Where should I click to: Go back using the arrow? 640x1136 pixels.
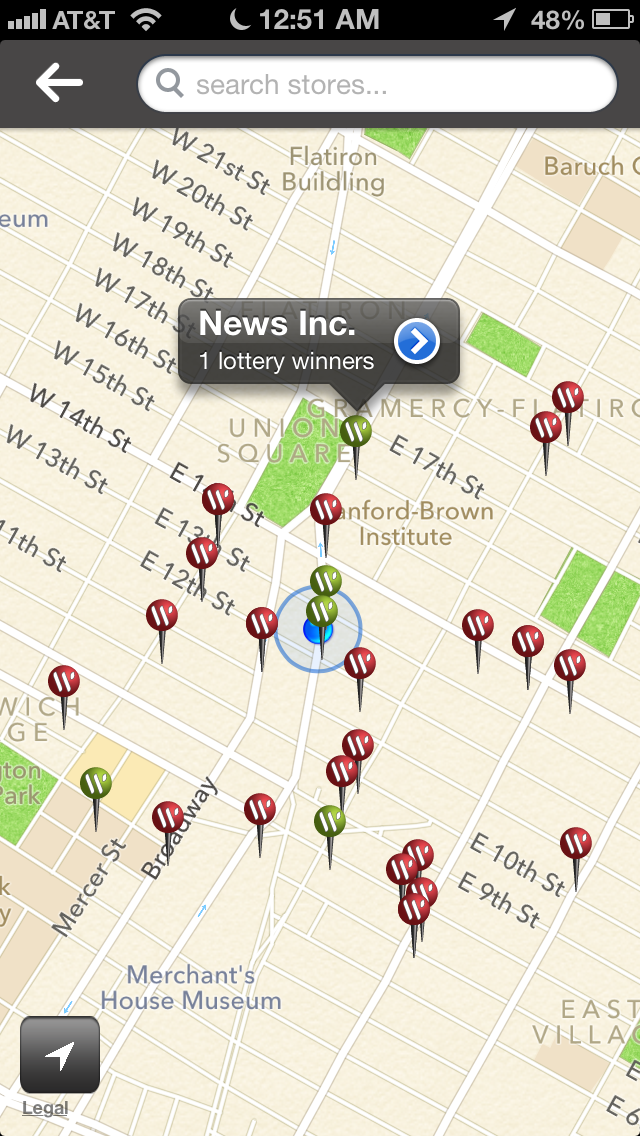pos(59,83)
